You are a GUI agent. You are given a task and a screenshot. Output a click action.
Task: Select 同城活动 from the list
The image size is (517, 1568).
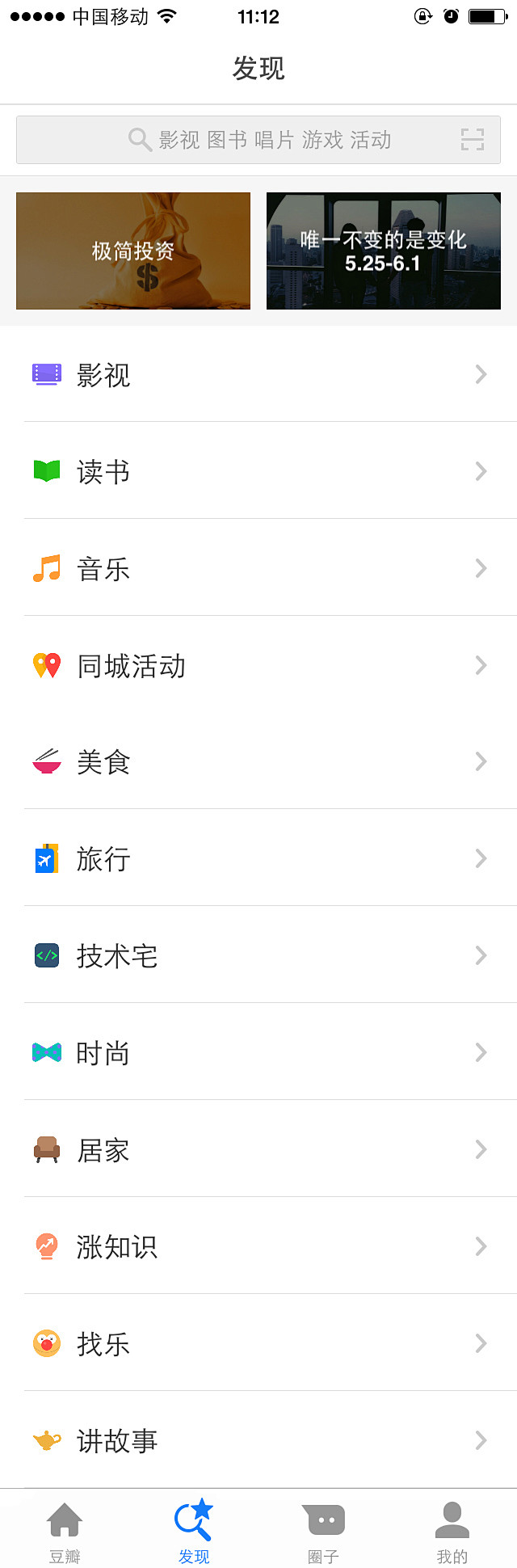[258, 665]
